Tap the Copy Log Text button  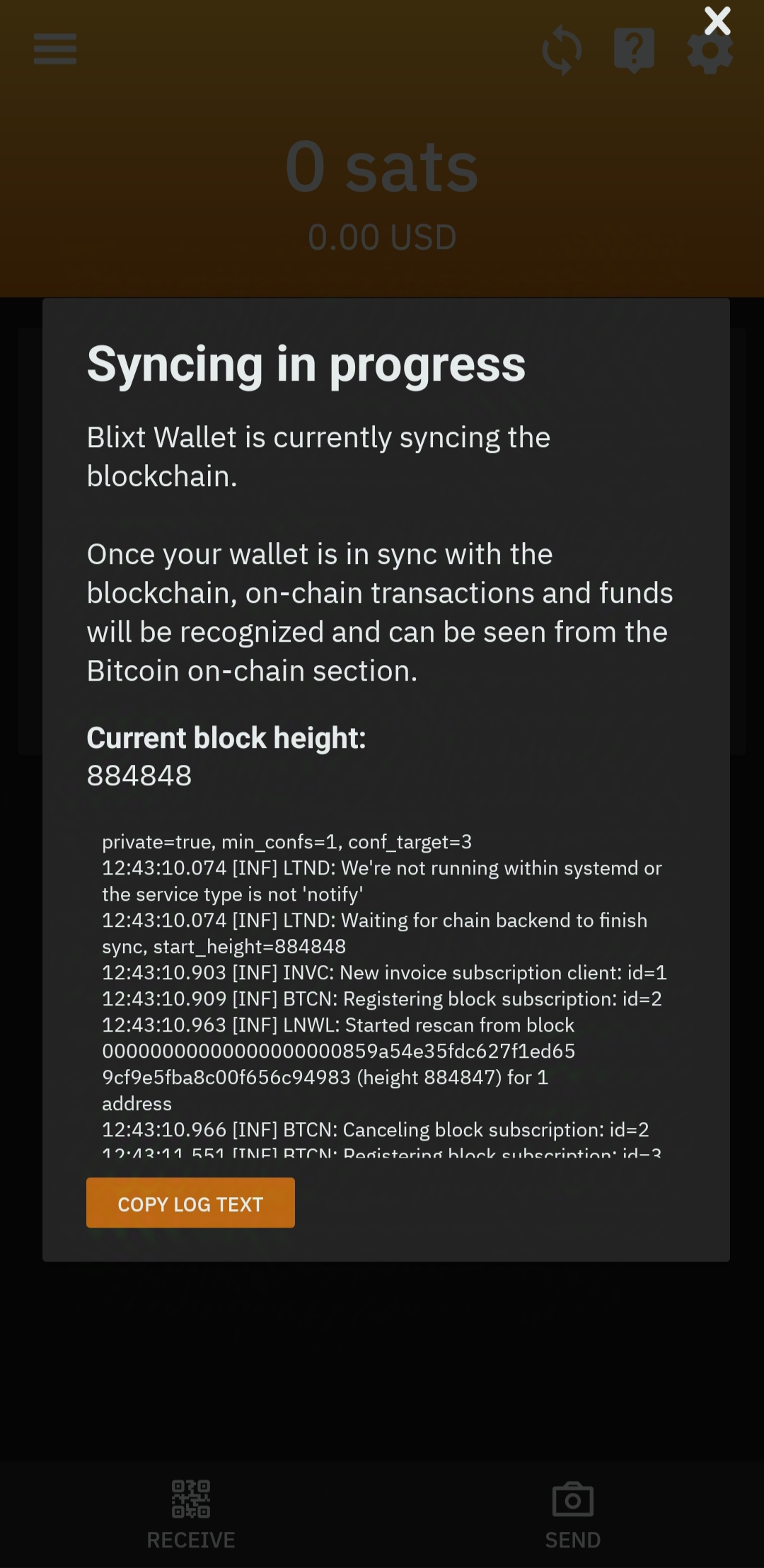coord(190,1203)
